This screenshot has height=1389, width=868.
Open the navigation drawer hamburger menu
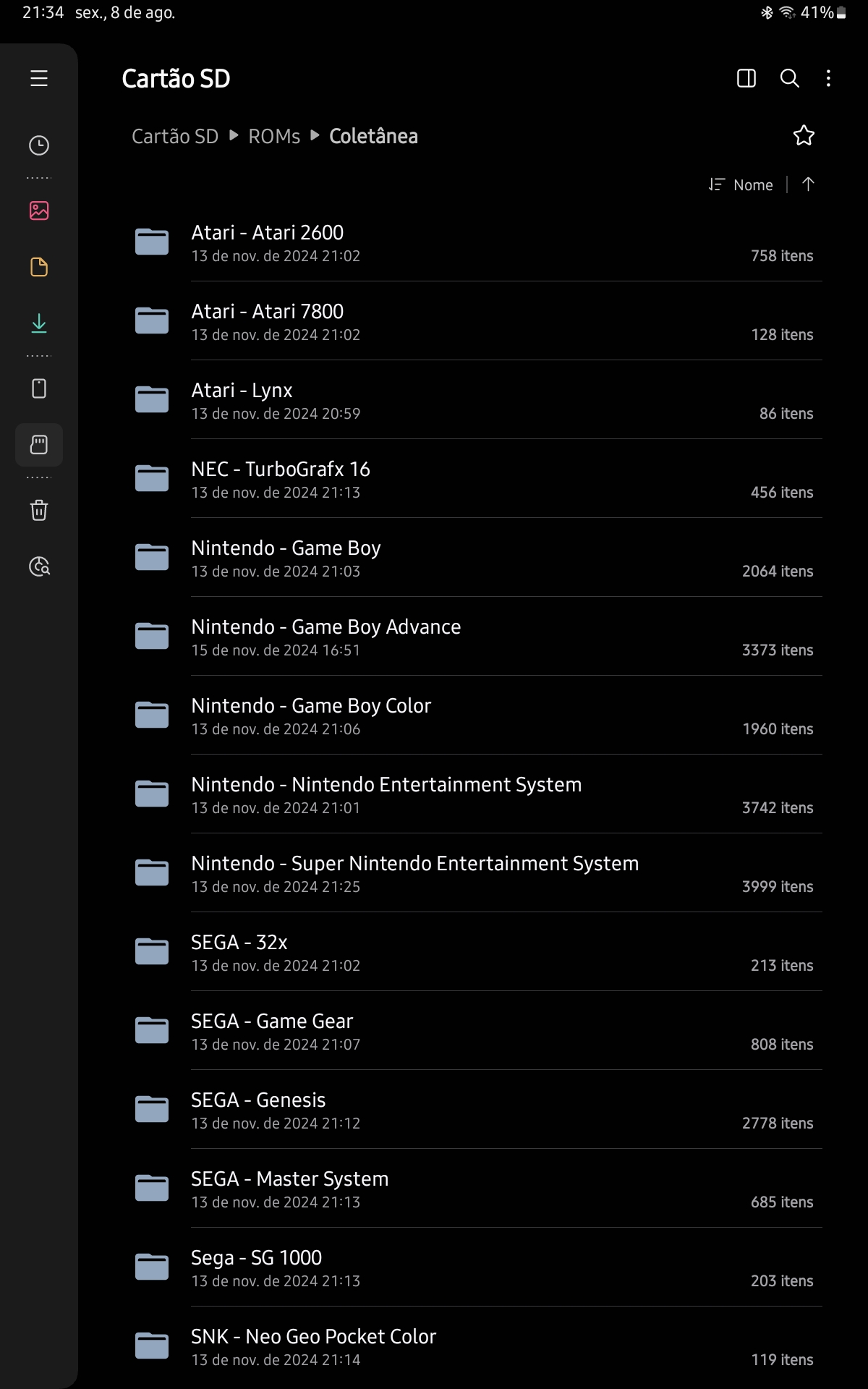[38, 79]
